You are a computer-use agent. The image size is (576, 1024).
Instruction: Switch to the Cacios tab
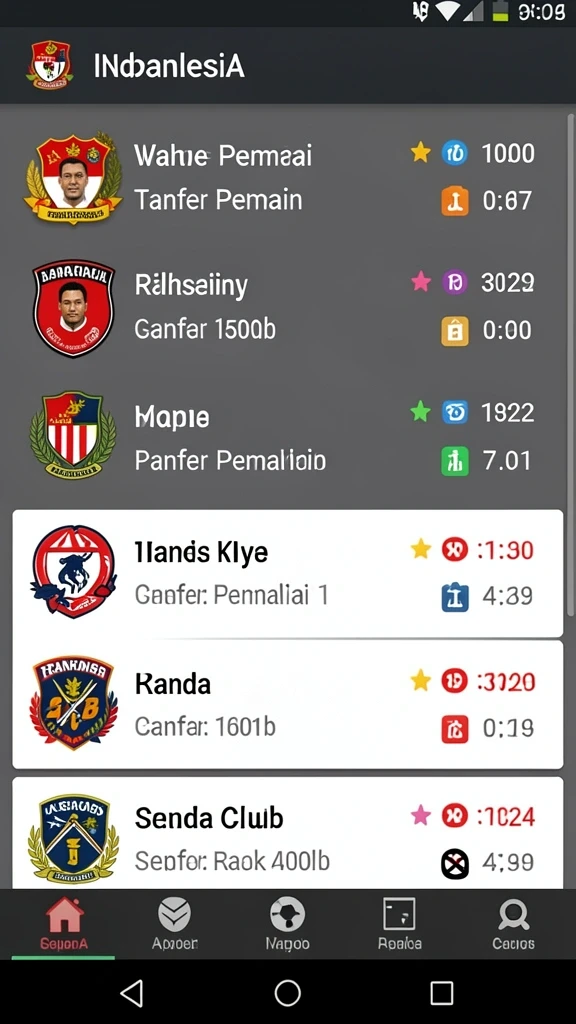click(513, 923)
